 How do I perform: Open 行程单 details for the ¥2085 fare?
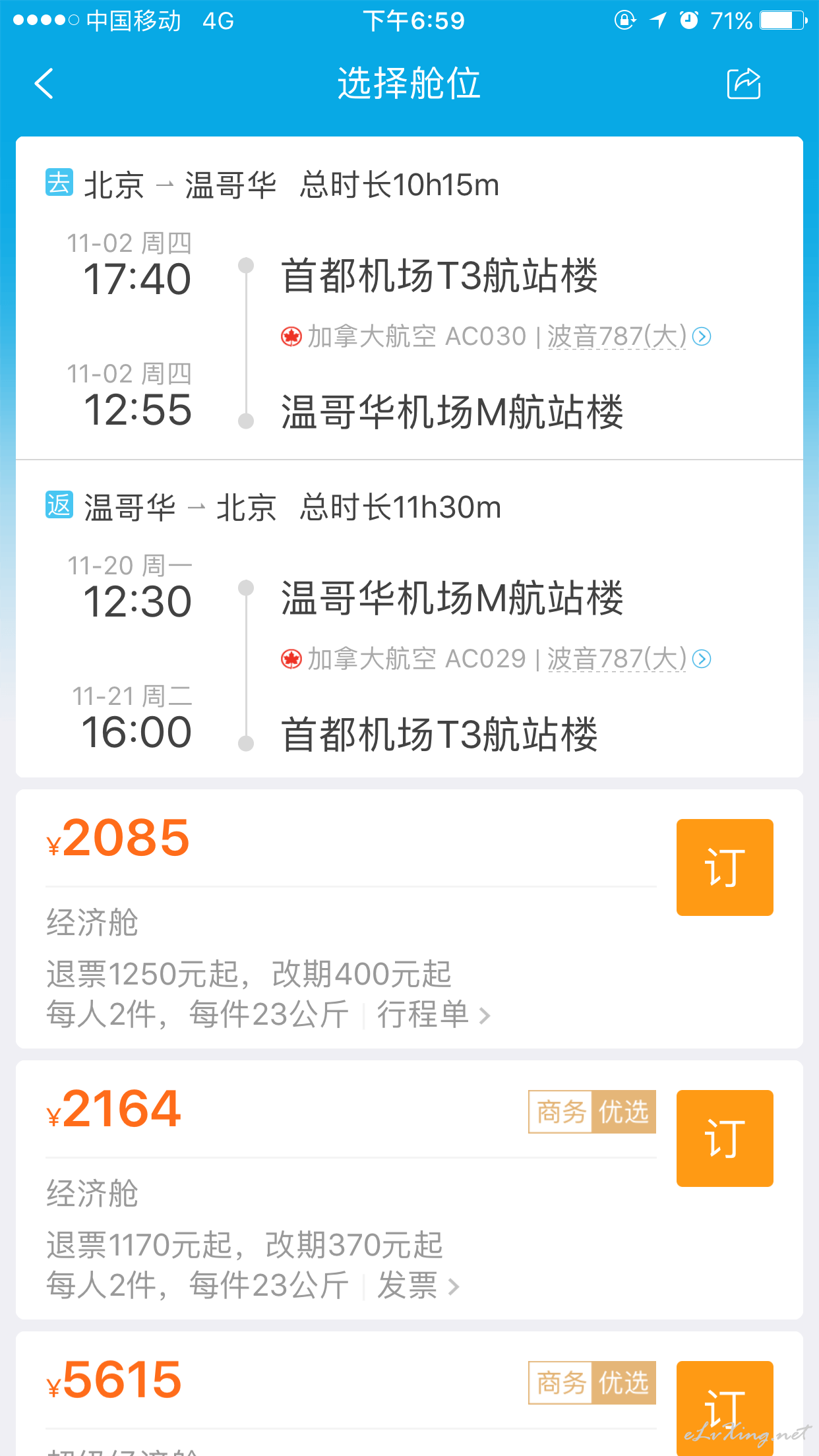(x=433, y=1015)
